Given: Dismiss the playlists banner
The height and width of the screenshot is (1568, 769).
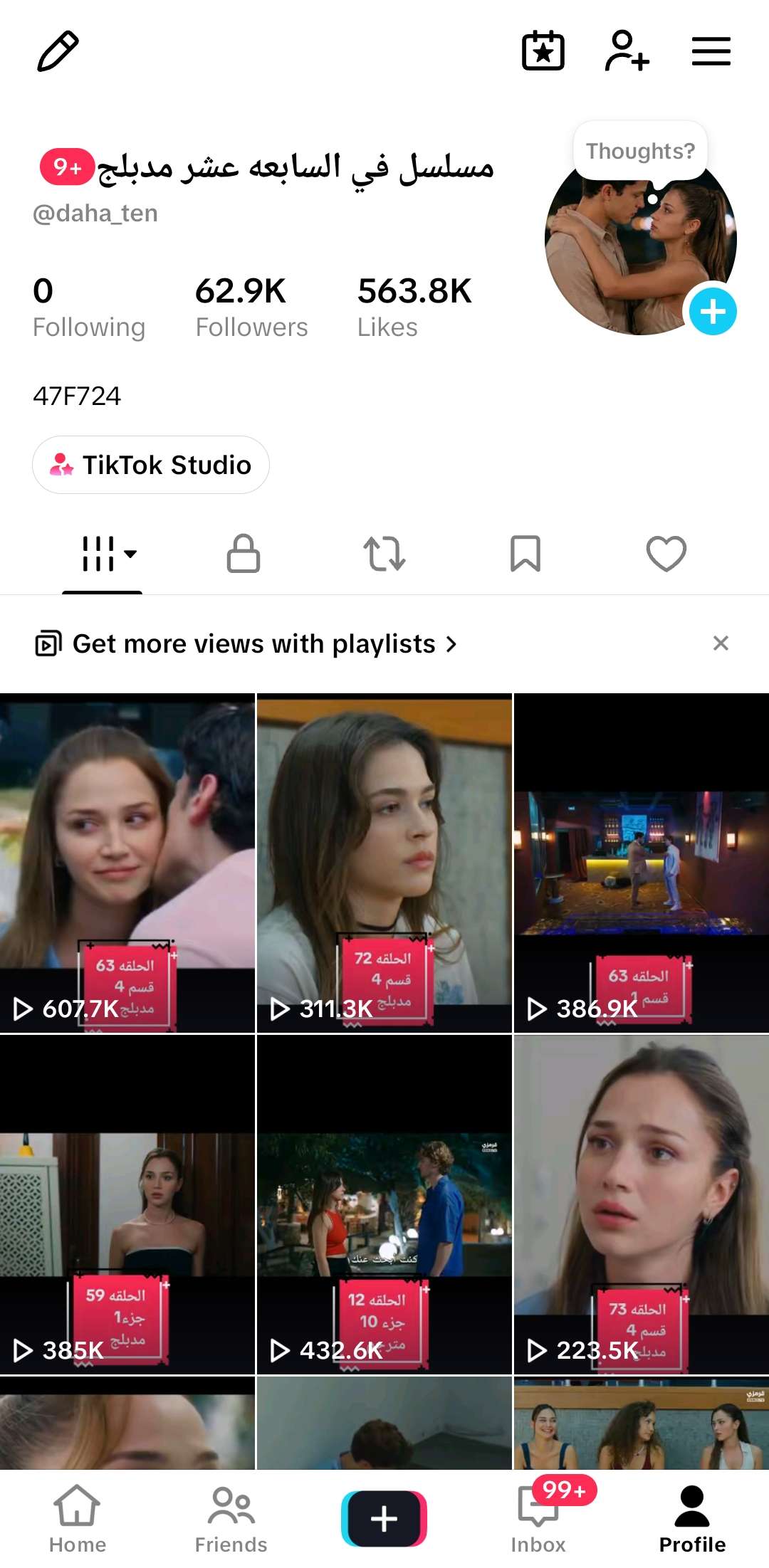Looking at the screenshot, I should coord(721,643).
